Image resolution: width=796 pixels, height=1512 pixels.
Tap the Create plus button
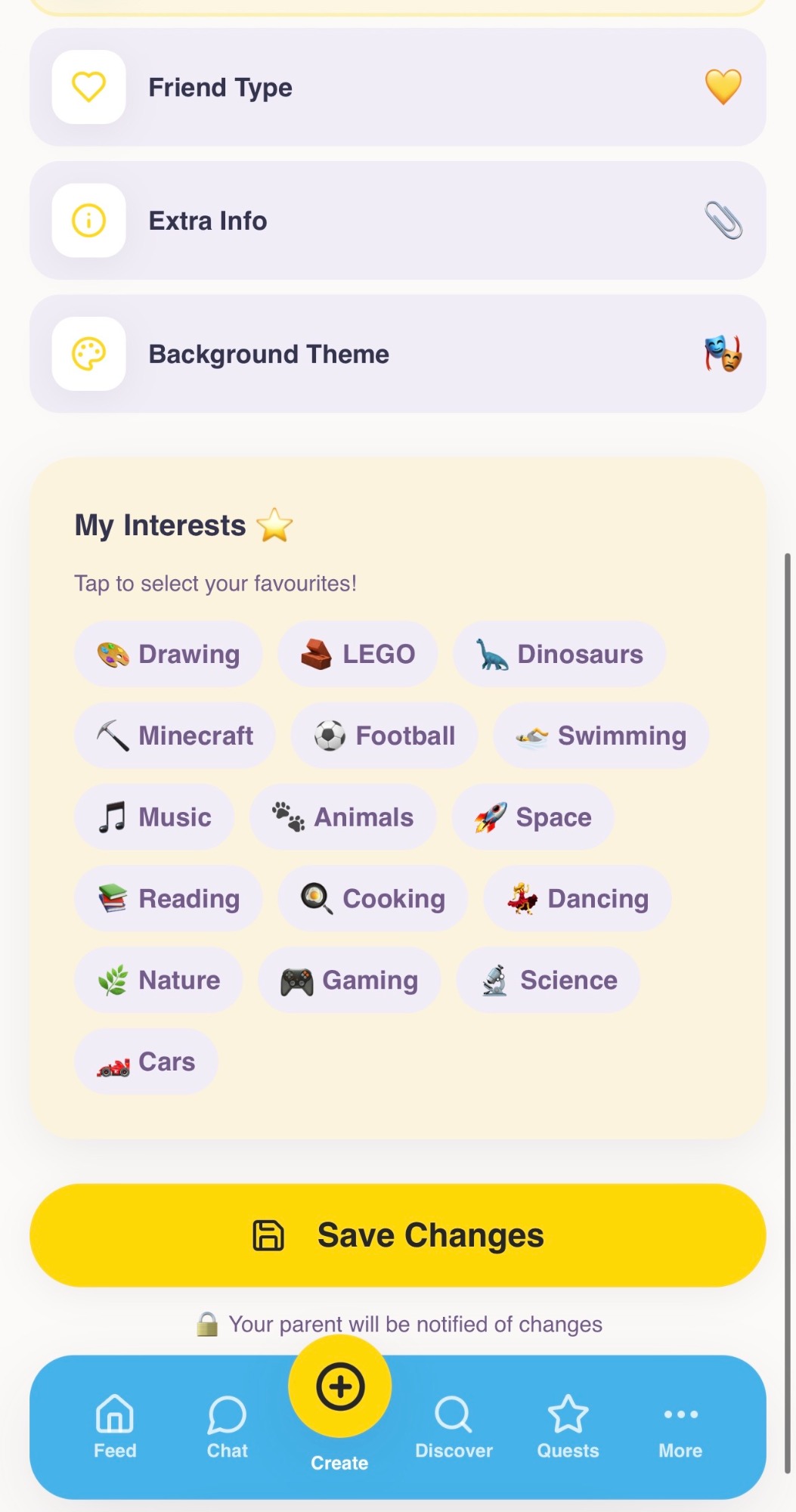pyautogui.click(x=340, y=1387)
